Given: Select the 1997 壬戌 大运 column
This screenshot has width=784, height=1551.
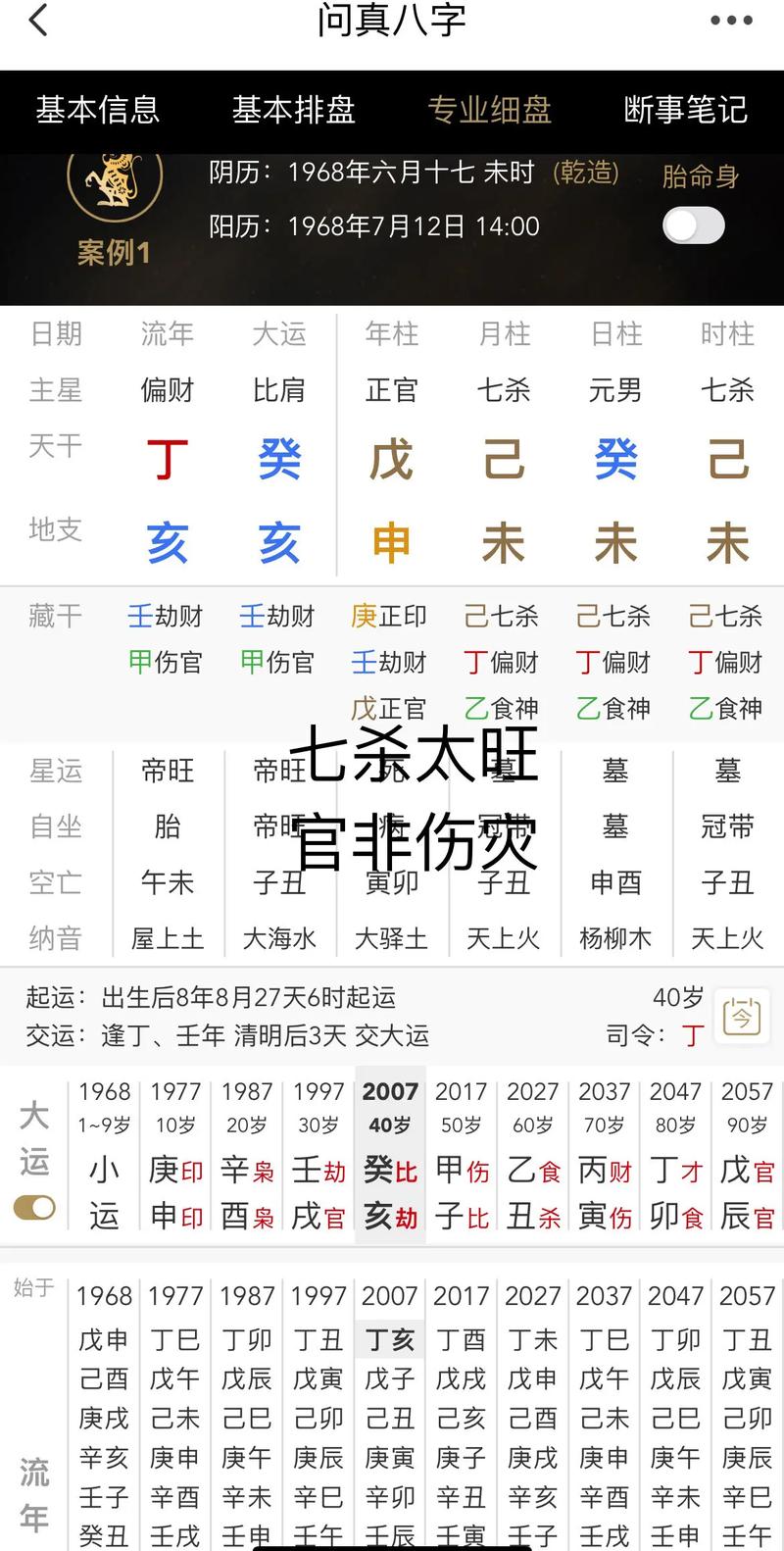Looking at the screenshot, I should point(318,1157).
